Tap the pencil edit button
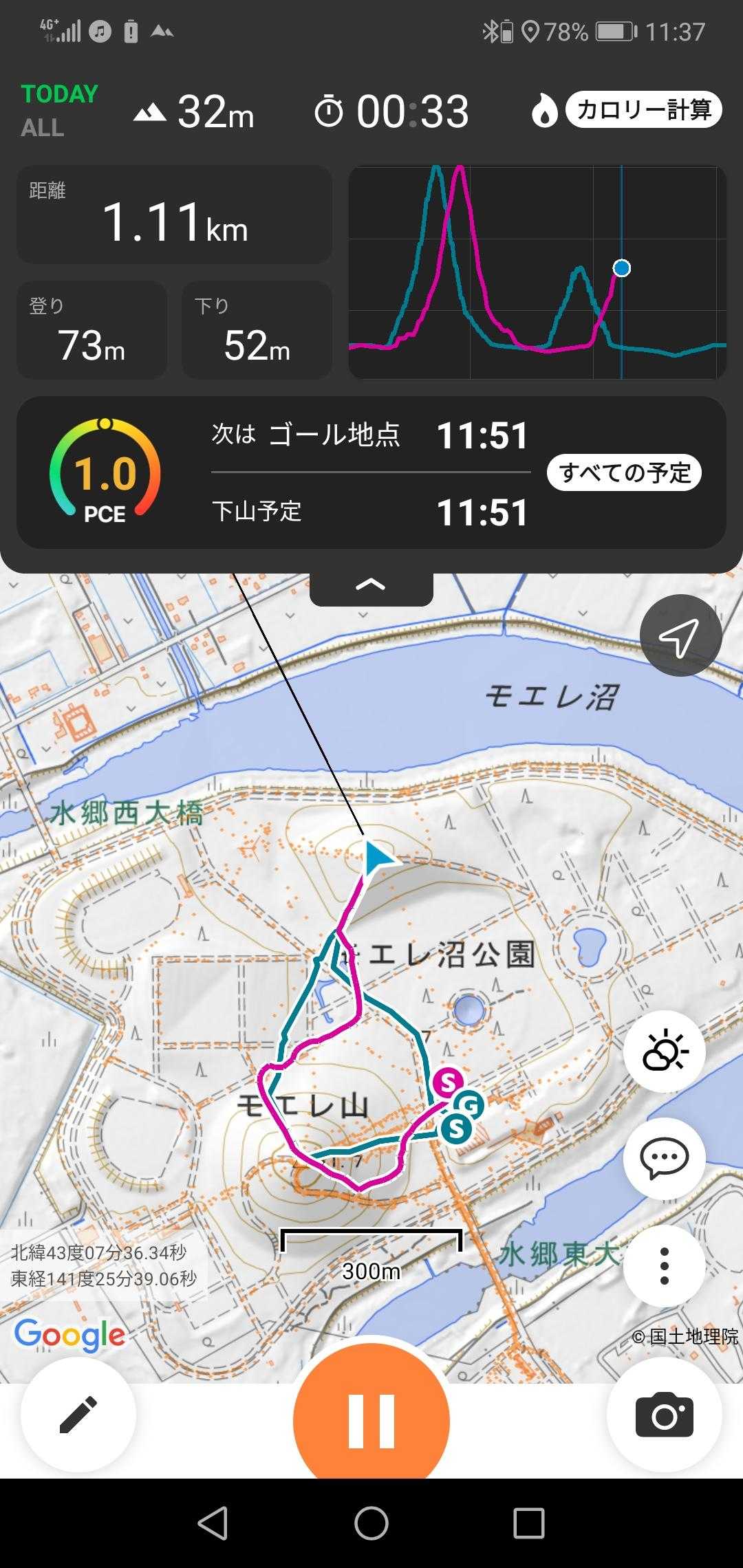This screenshot has width=743, height=1568. [x=78, y=1415]
